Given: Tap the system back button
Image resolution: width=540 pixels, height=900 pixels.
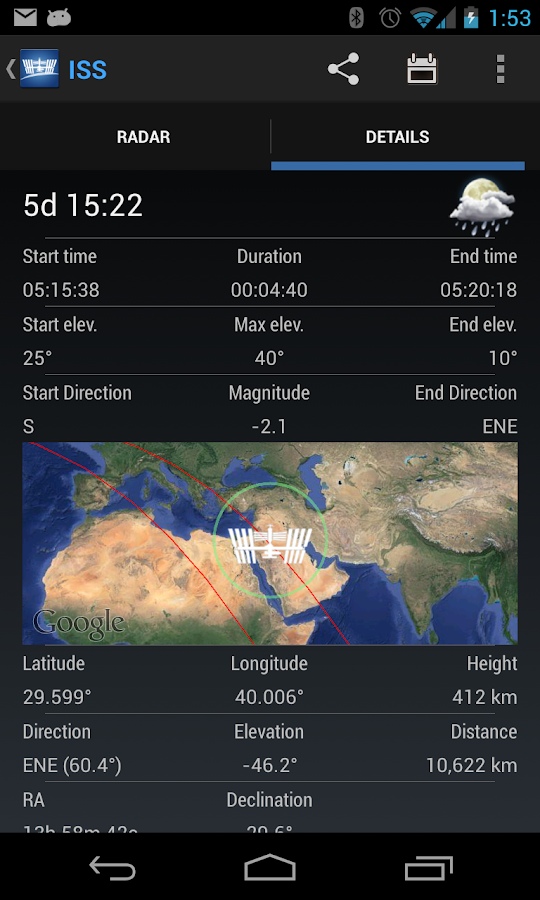Looking at the screenshot, I should click(112, 867).
